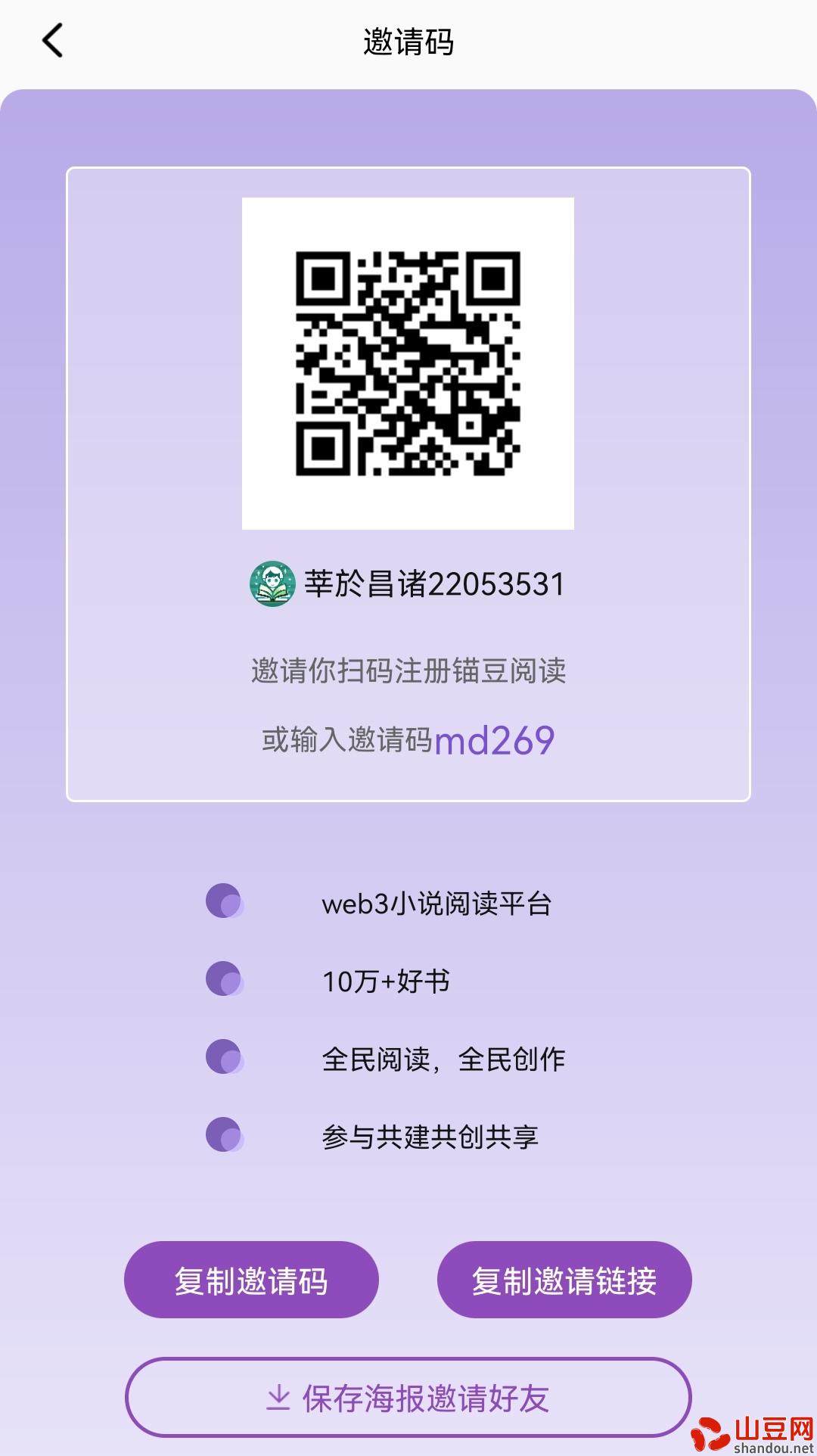Save poster with 保存海报邀请好友
This screenshot has height=1456, width=817.
408,1398
